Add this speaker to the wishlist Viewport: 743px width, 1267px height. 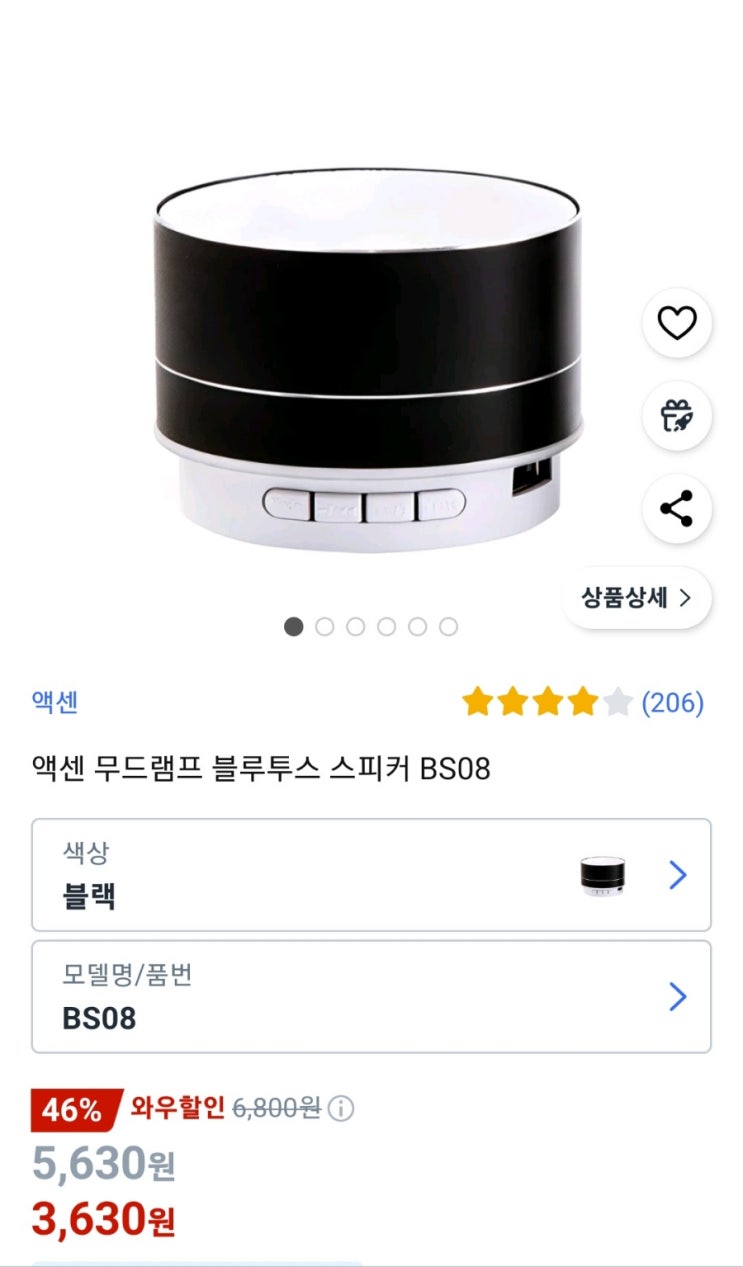point(677,323)
